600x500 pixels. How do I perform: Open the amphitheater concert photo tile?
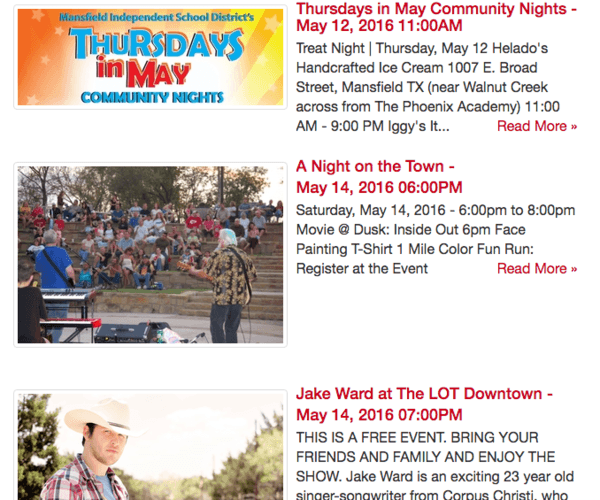[150, 255]
